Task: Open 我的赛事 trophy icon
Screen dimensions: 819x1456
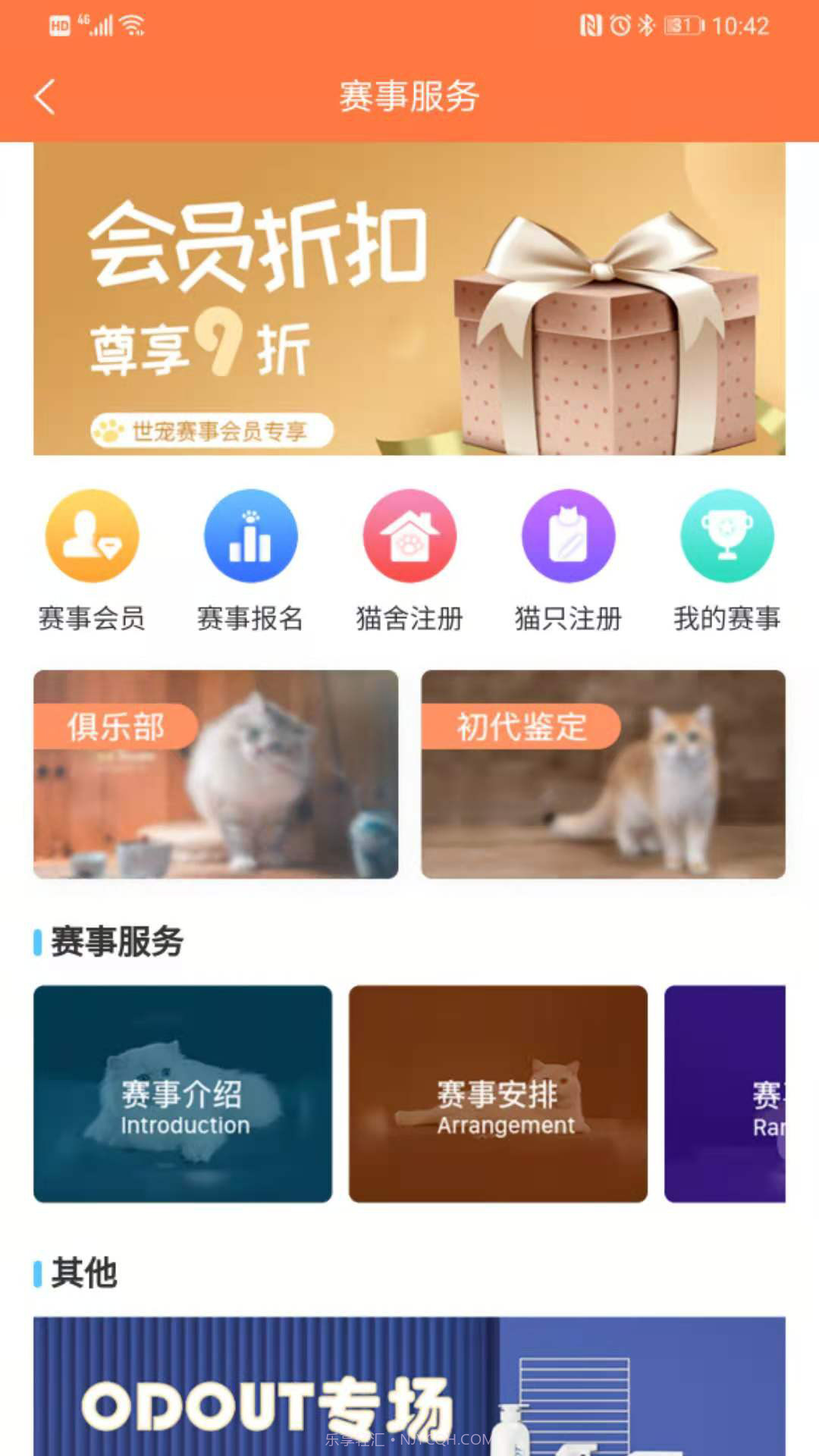Action: (726, 537)
